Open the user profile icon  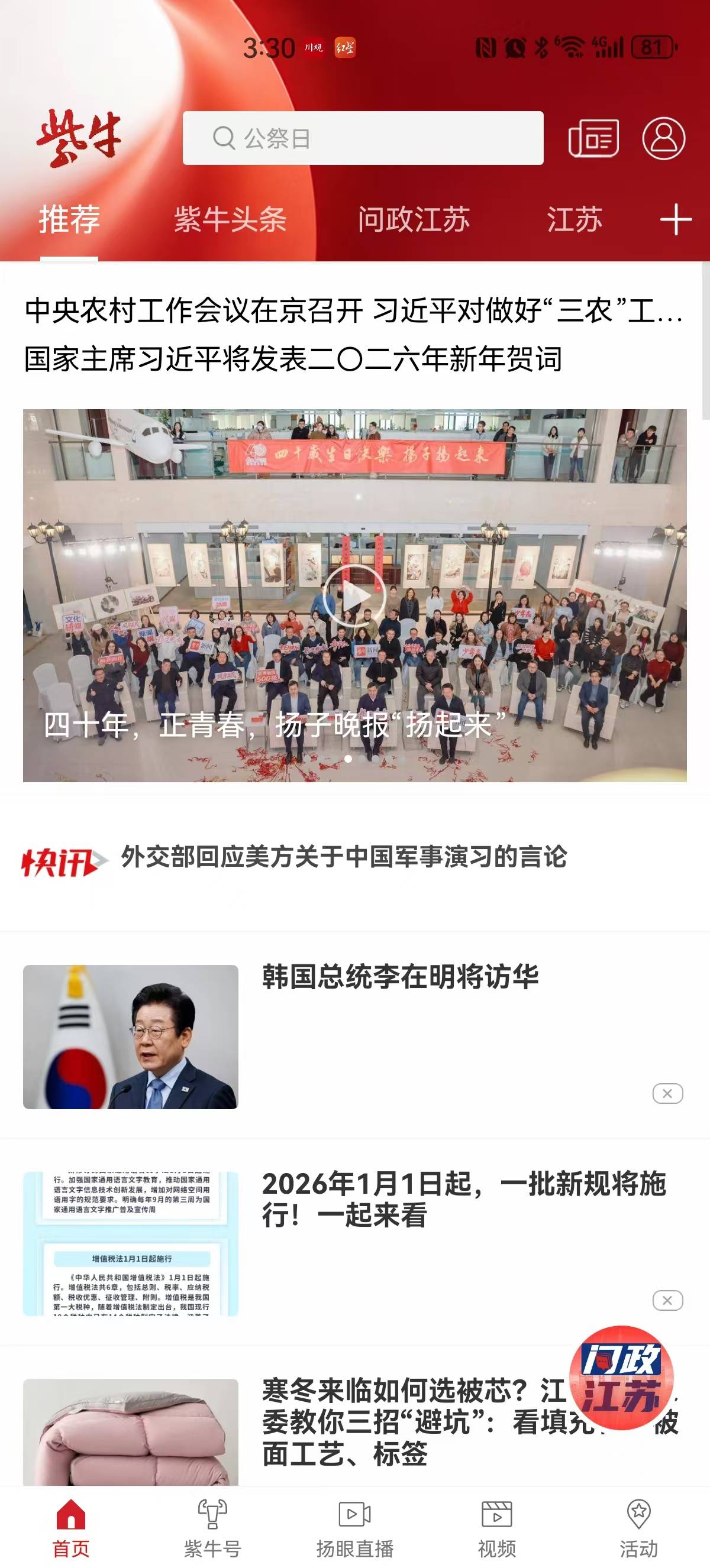[x=663, y=138]
